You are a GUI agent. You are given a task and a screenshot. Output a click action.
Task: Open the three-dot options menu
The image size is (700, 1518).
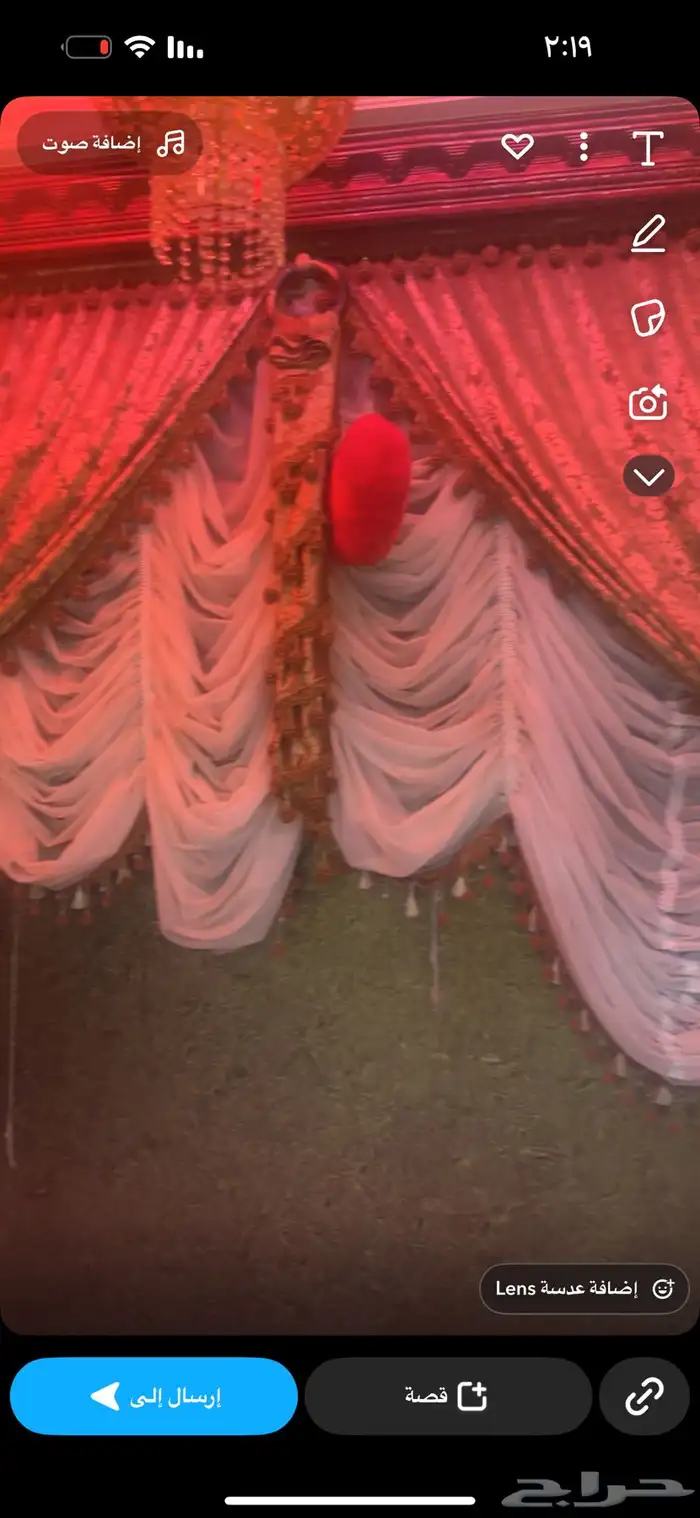(x=584, y=148)
